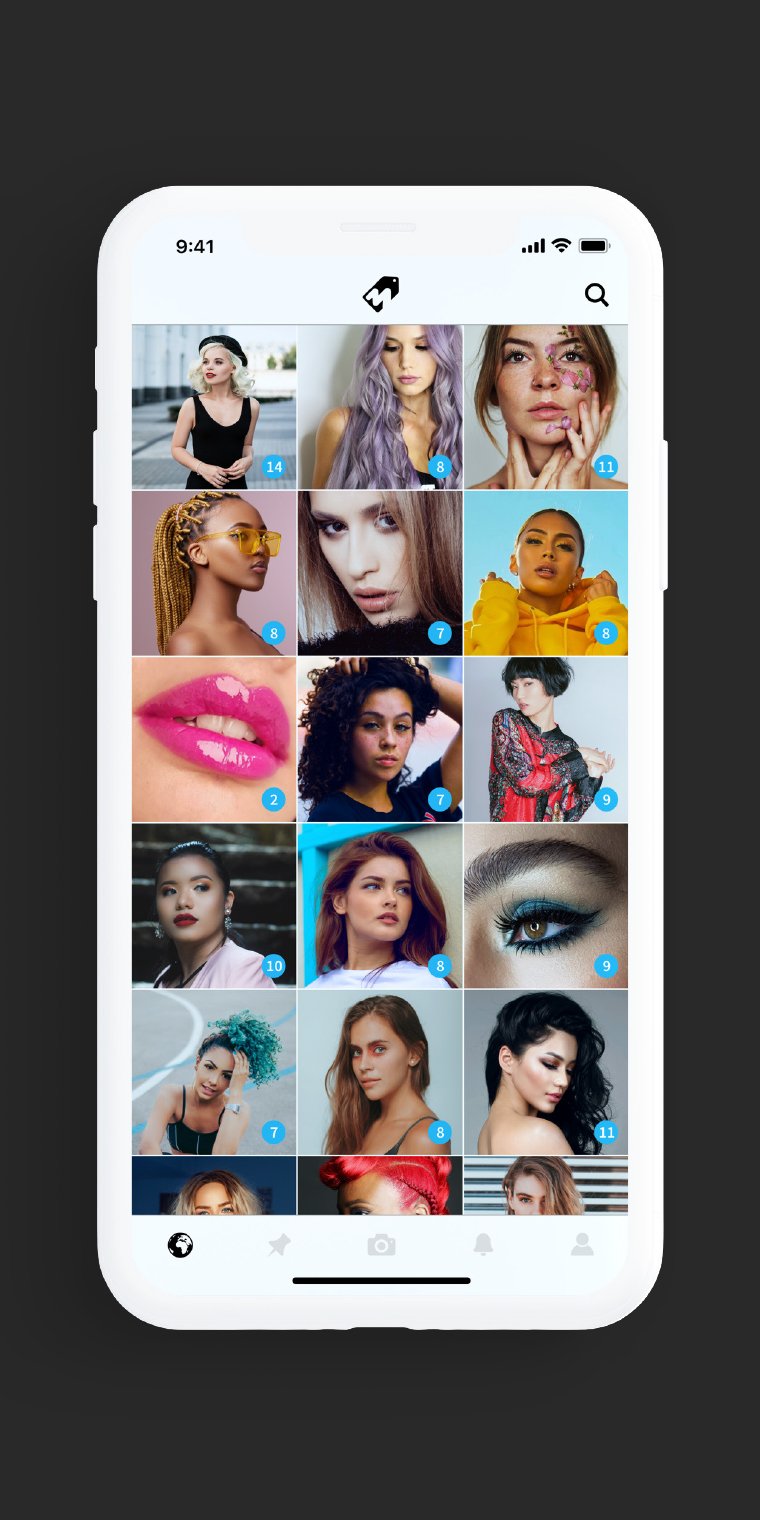Open the photo with badge count 10

coord(214,905)
